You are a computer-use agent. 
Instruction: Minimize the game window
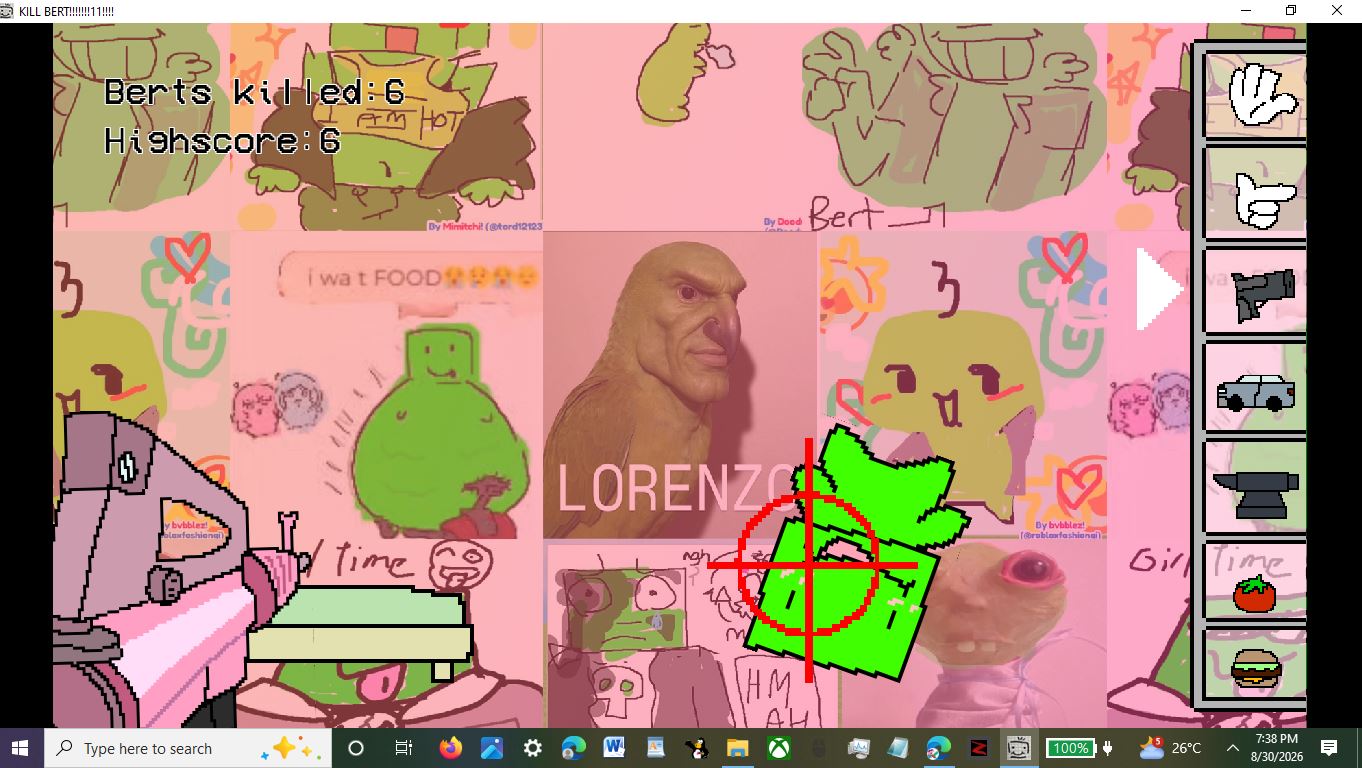click(x=1246, y=10)
